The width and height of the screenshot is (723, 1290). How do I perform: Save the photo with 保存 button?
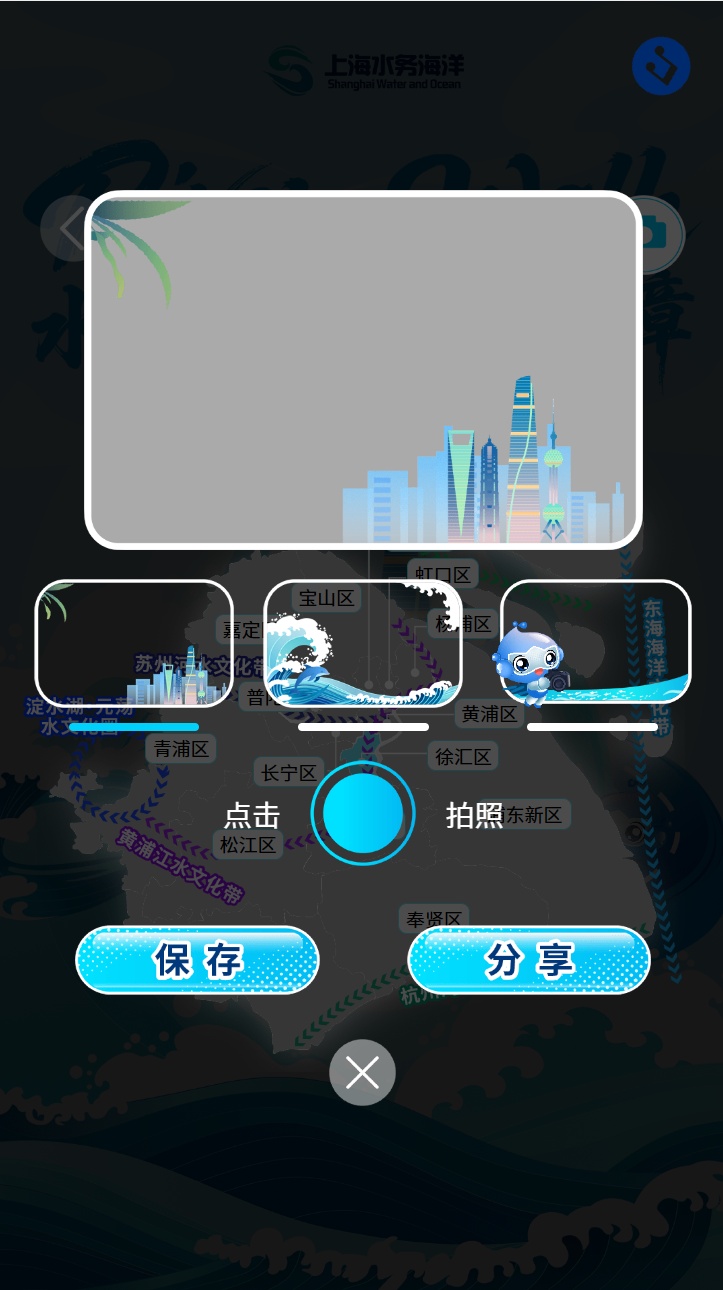(x=197, y=960)
